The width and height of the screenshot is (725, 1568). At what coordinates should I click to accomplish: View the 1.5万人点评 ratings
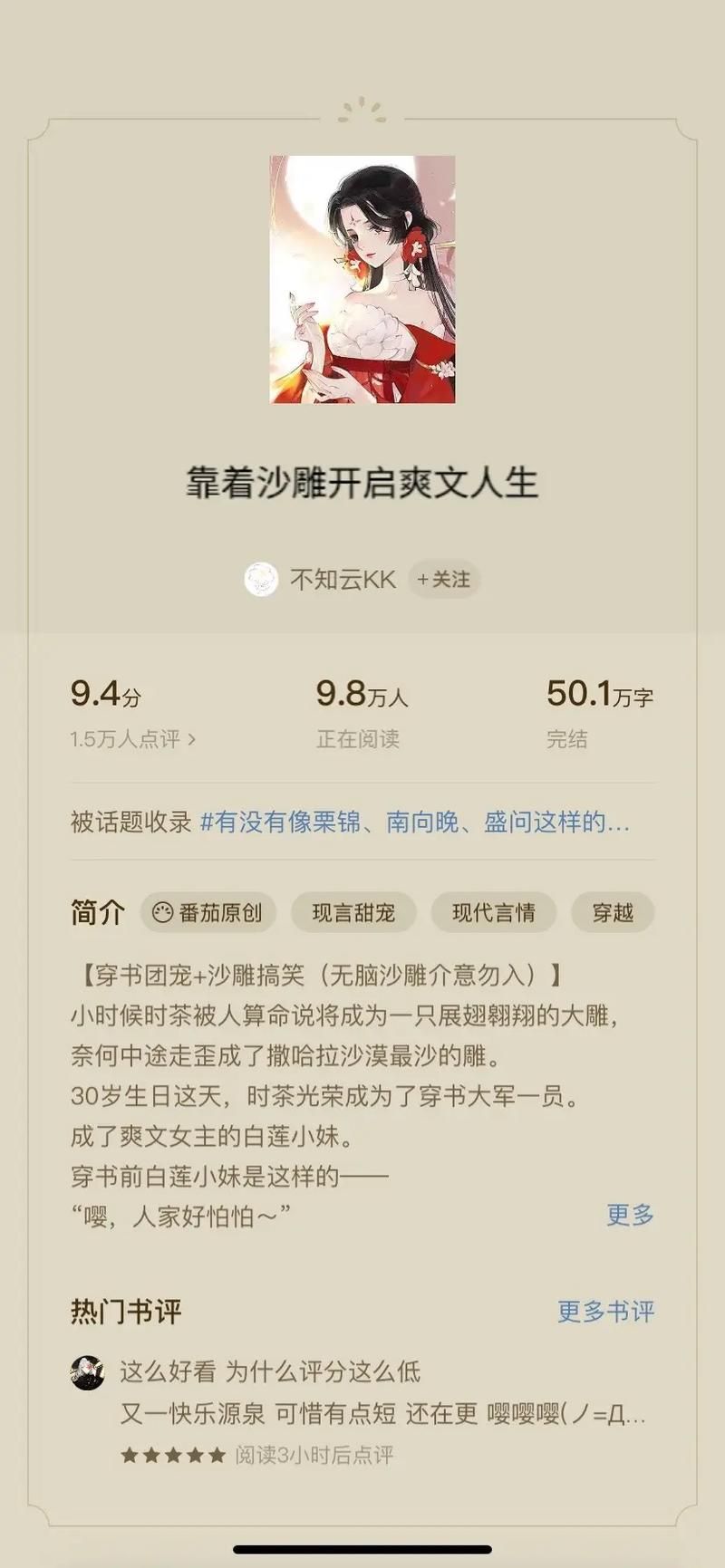pos(133,739)
